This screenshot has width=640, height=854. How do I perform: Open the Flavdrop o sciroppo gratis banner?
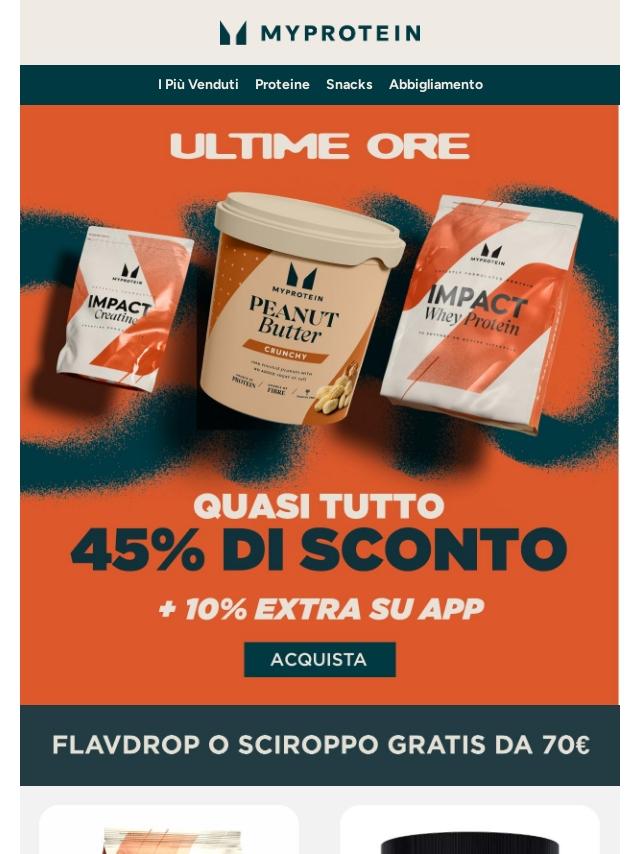pyautogui.click(x=320, y=745)
